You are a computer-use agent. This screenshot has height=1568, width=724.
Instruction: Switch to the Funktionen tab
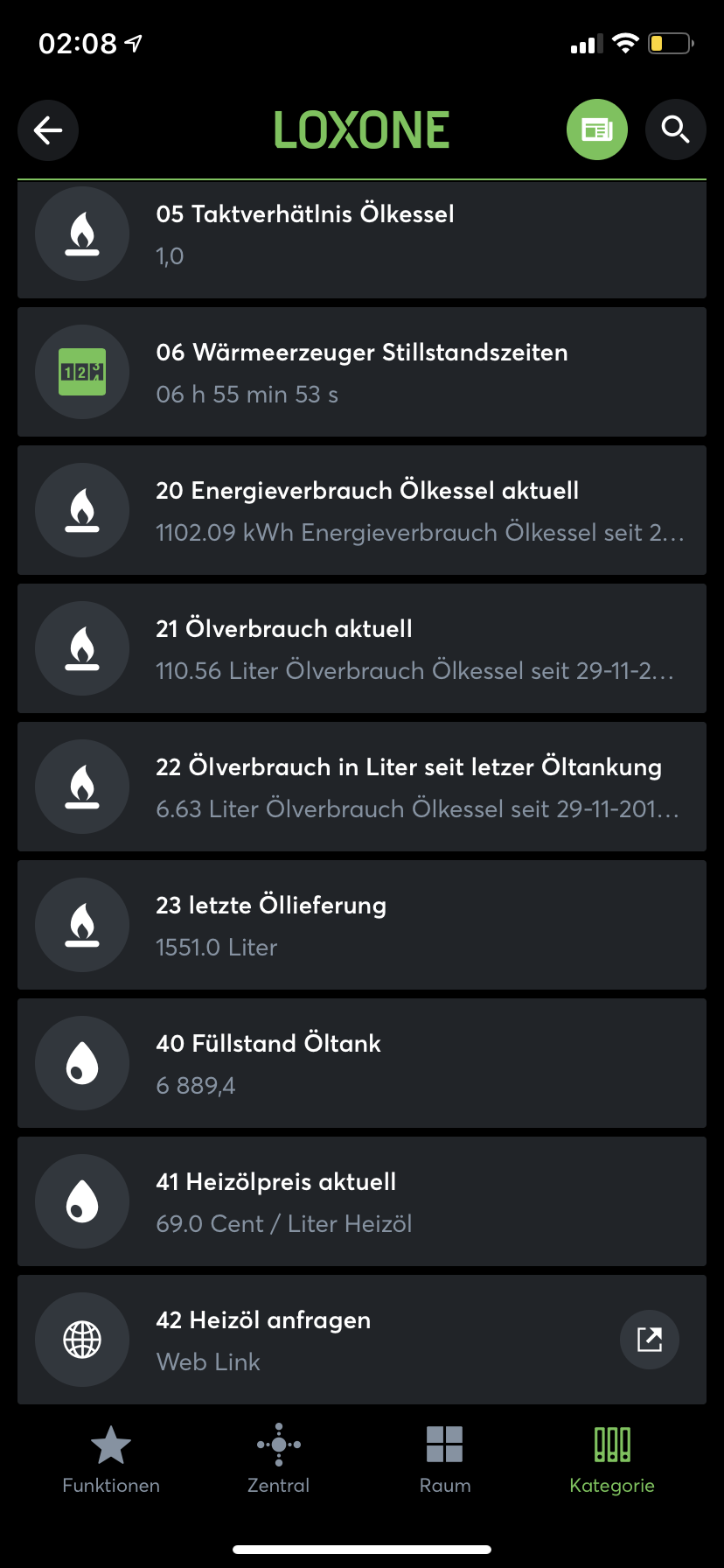[111, 1459]
